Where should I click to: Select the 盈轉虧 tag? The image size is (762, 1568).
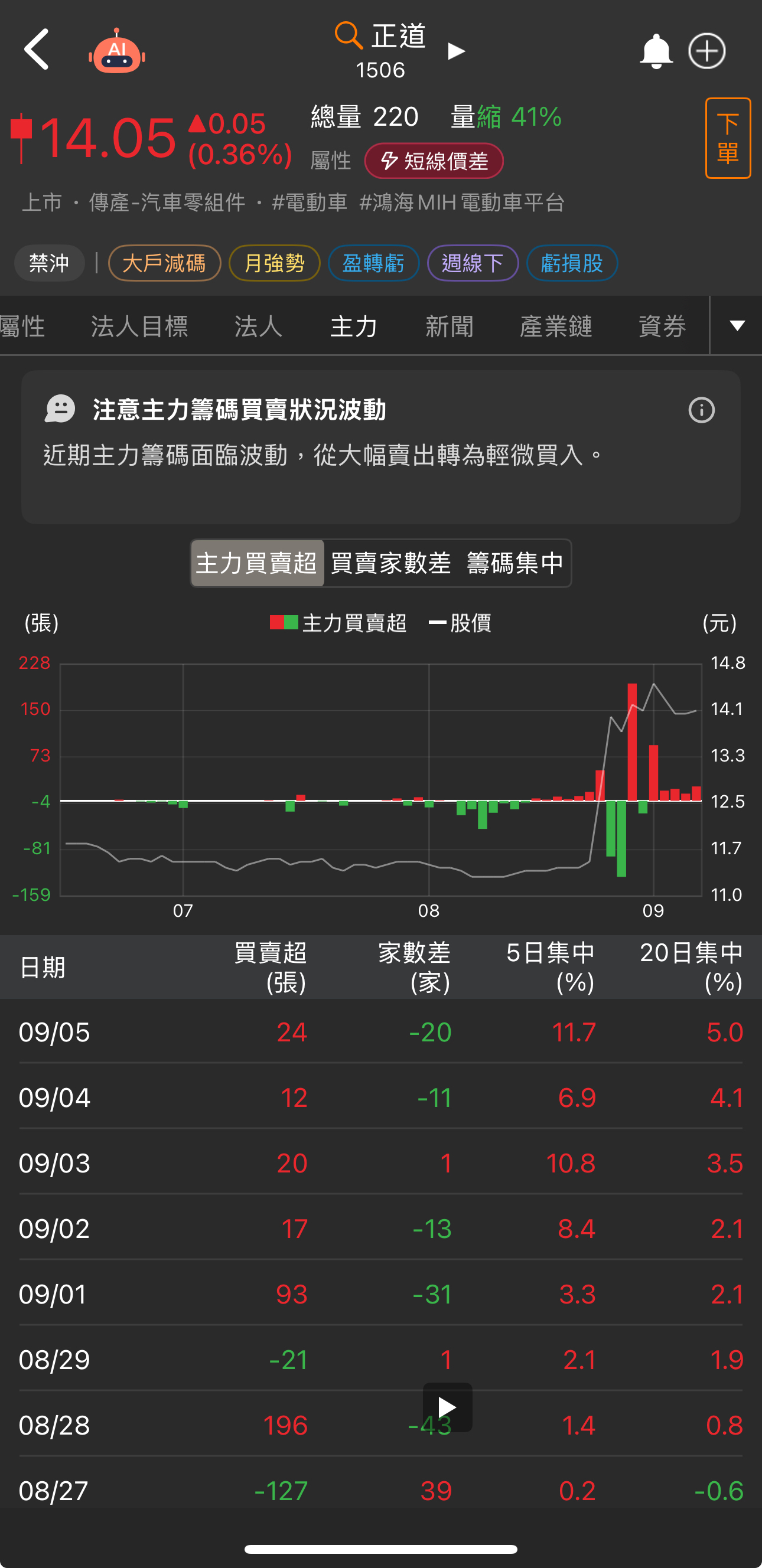[373, 263]
